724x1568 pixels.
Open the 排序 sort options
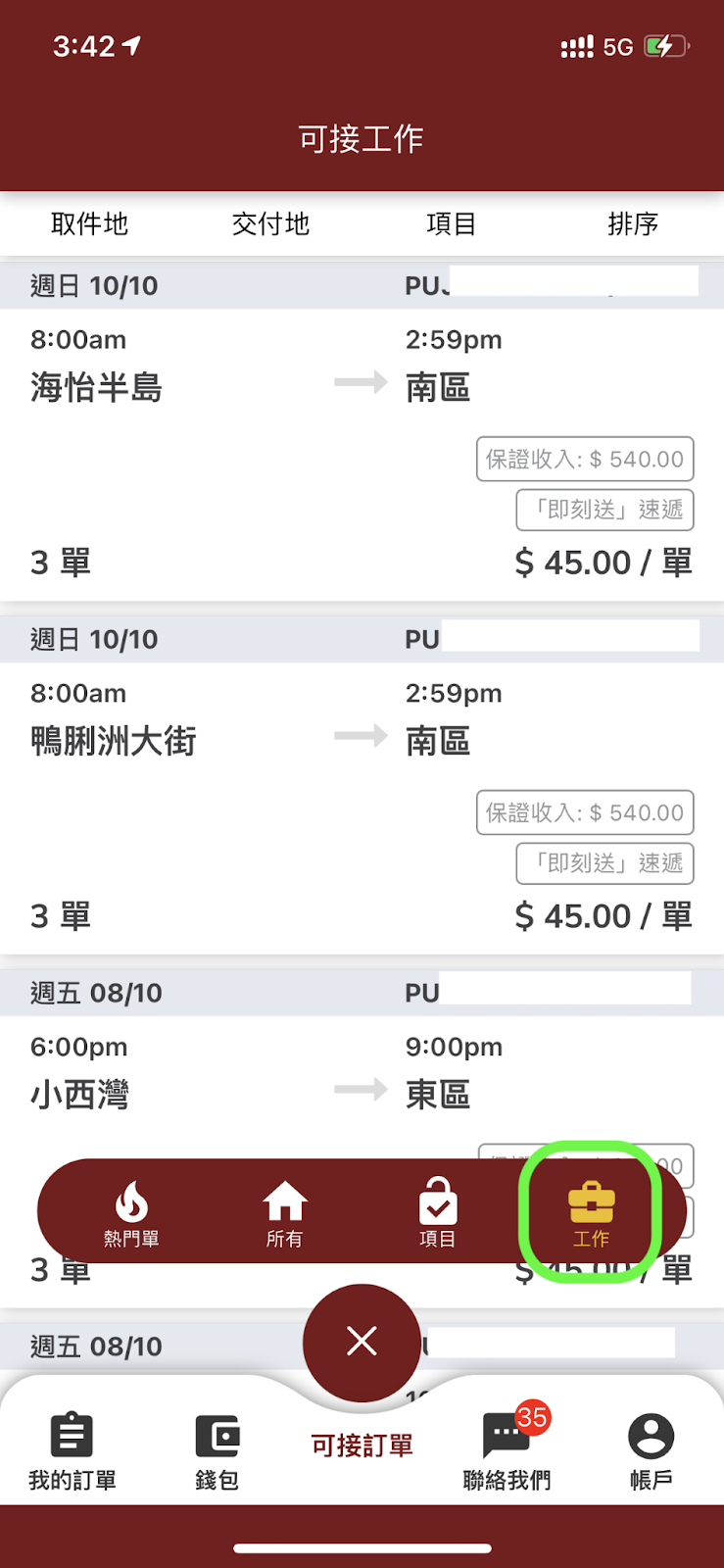pyautogui.click(x=633, y=223)
